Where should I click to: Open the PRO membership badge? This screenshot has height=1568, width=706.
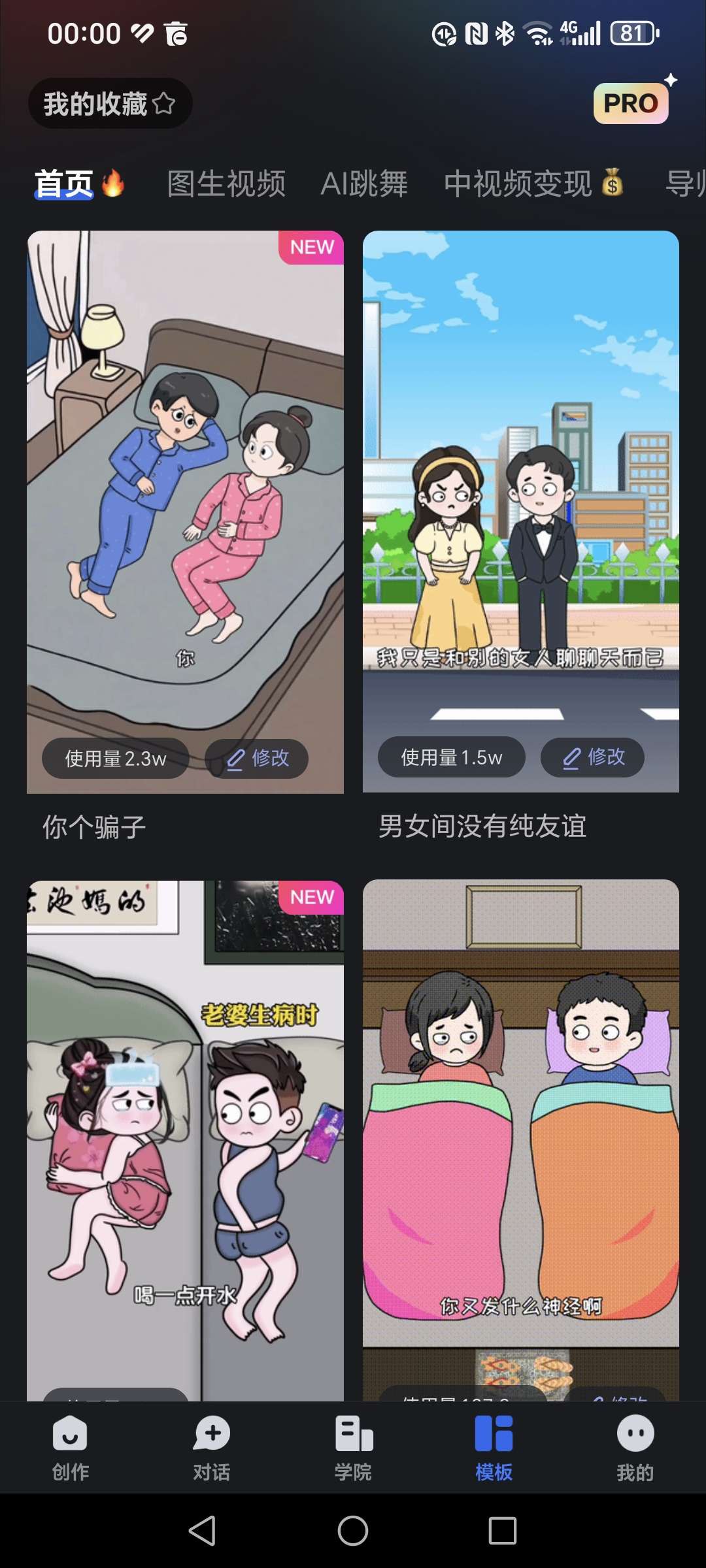[631, 103]
